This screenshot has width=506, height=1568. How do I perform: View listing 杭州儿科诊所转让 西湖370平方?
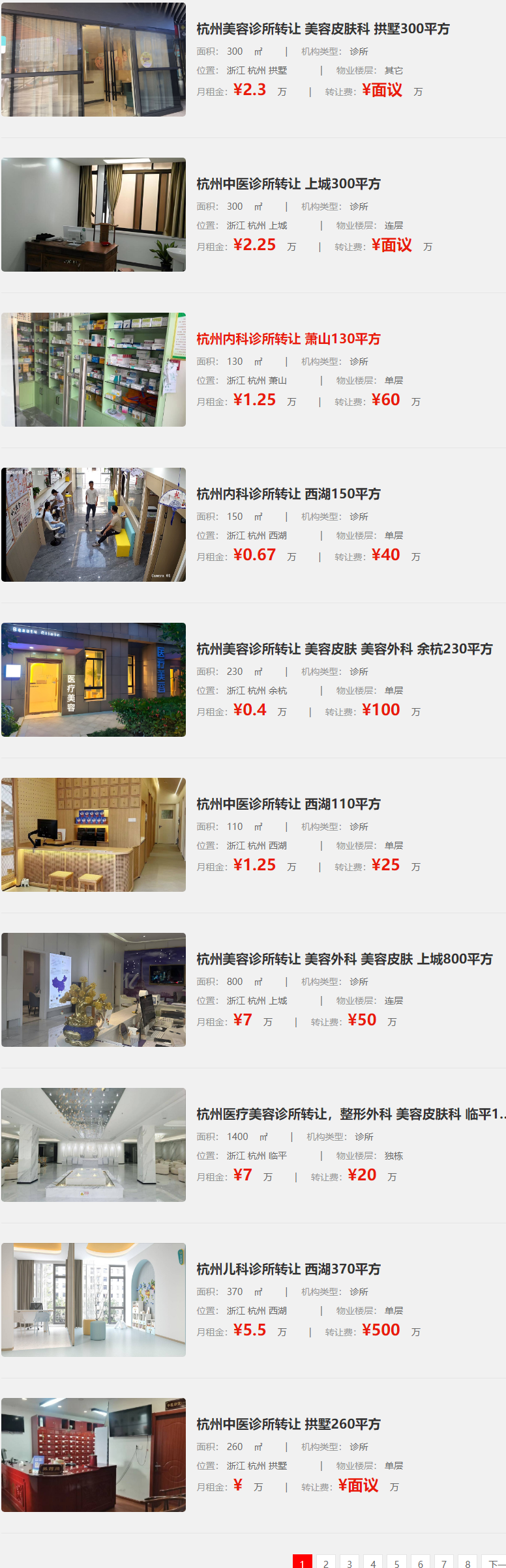288,1269
